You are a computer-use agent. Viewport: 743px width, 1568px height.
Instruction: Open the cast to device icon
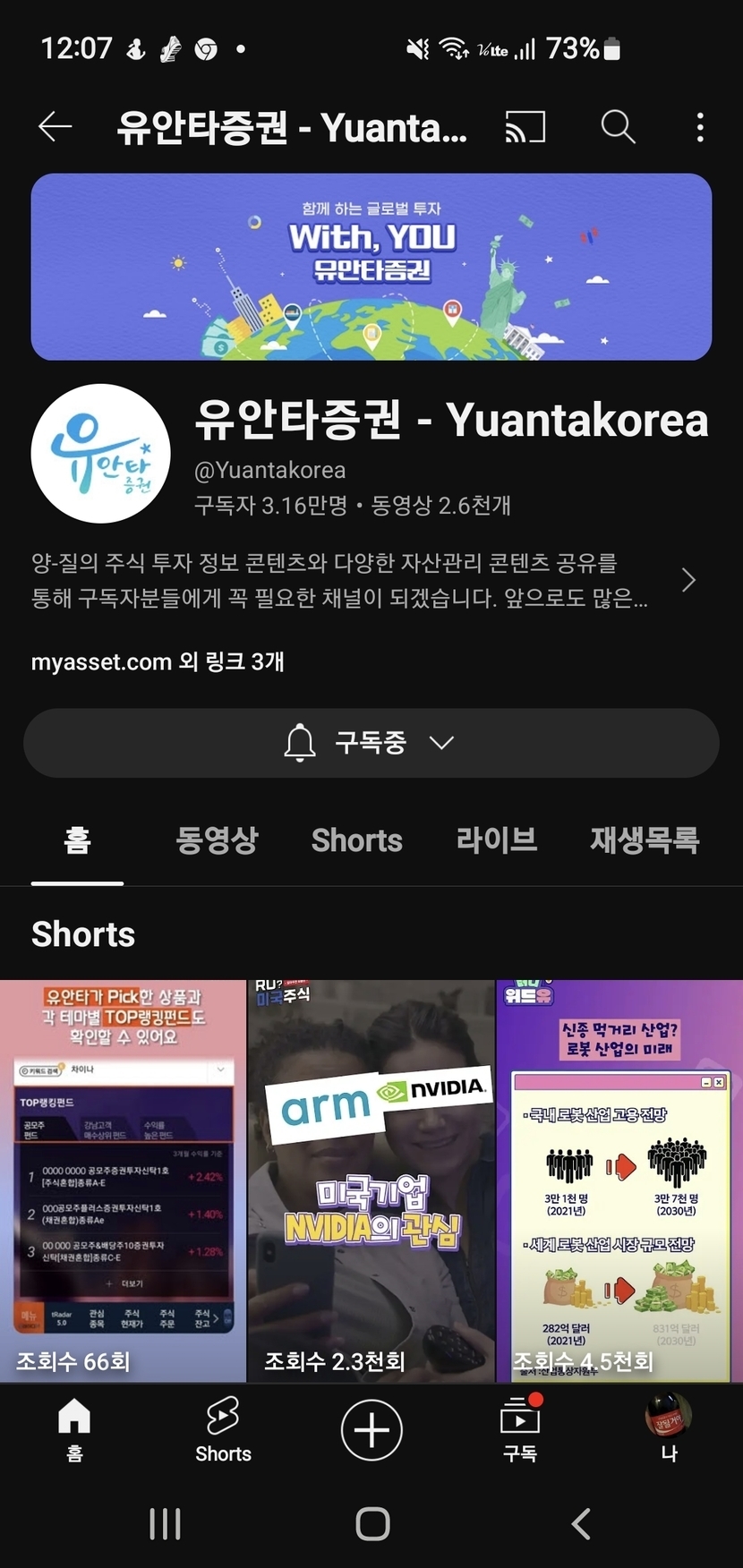click(525, 127)
